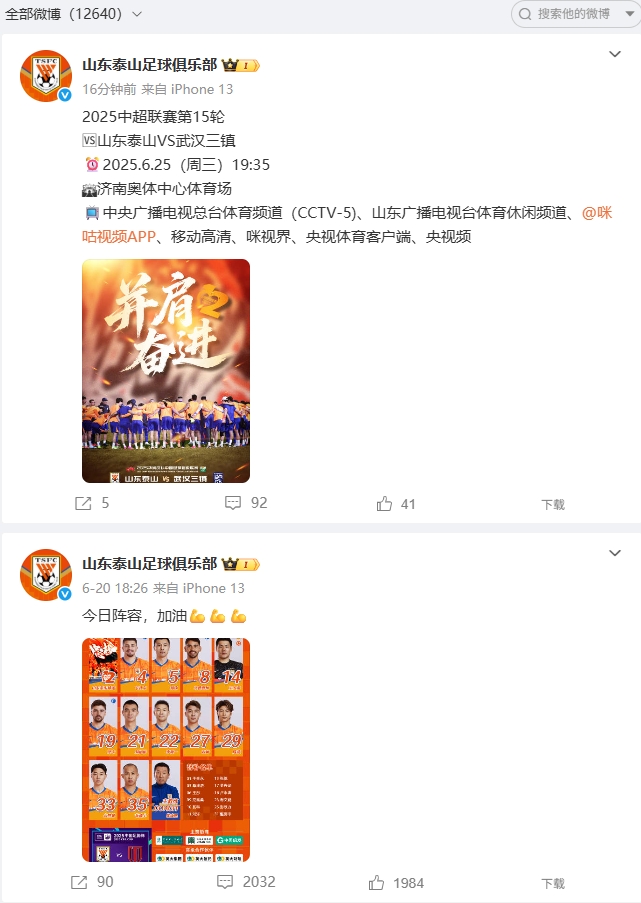Tap 下载 under the 今日阵容 post
The height and width of the screenshot is (903, 641).
pyautogui.click(x=553, y=883)
